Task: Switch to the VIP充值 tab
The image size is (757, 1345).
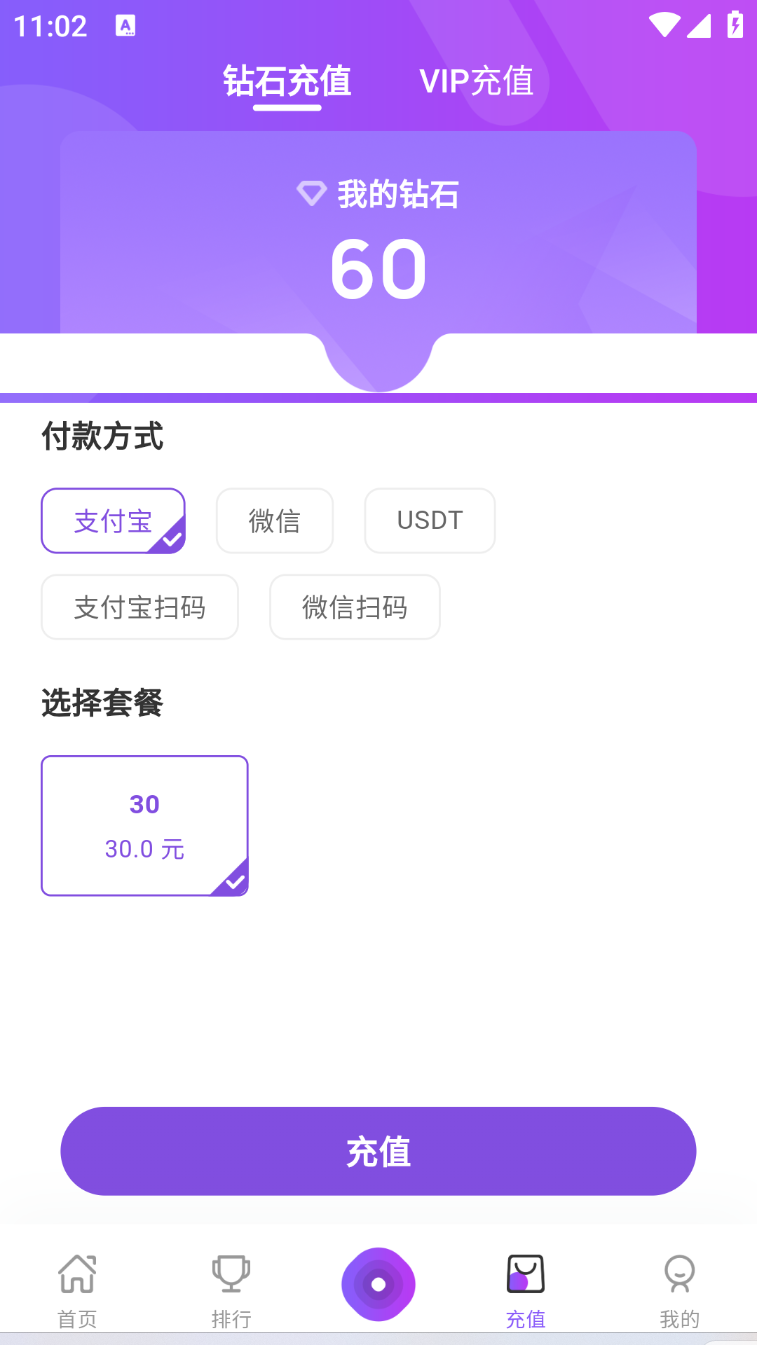Action: pos(476,81)
